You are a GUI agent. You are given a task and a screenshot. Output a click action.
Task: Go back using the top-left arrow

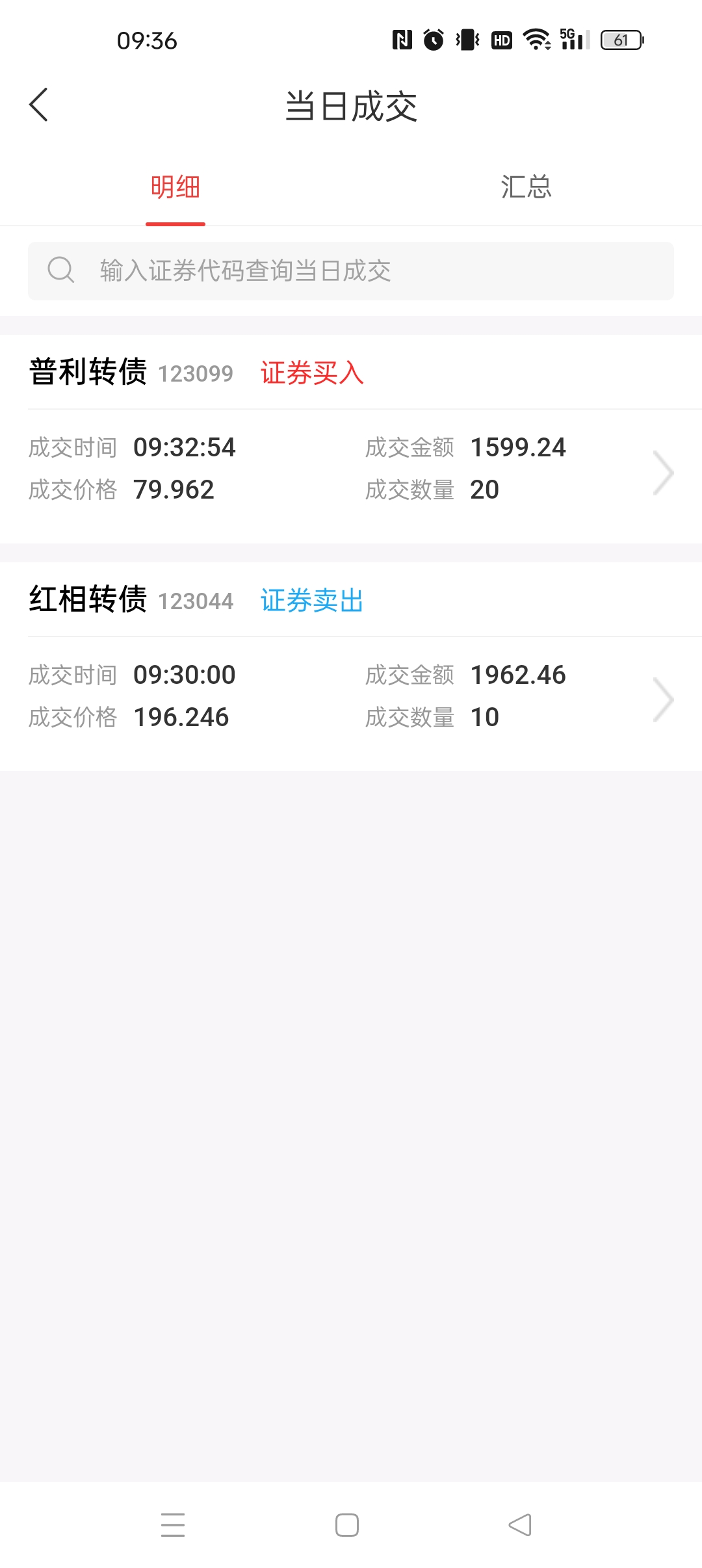coord(39,105)
